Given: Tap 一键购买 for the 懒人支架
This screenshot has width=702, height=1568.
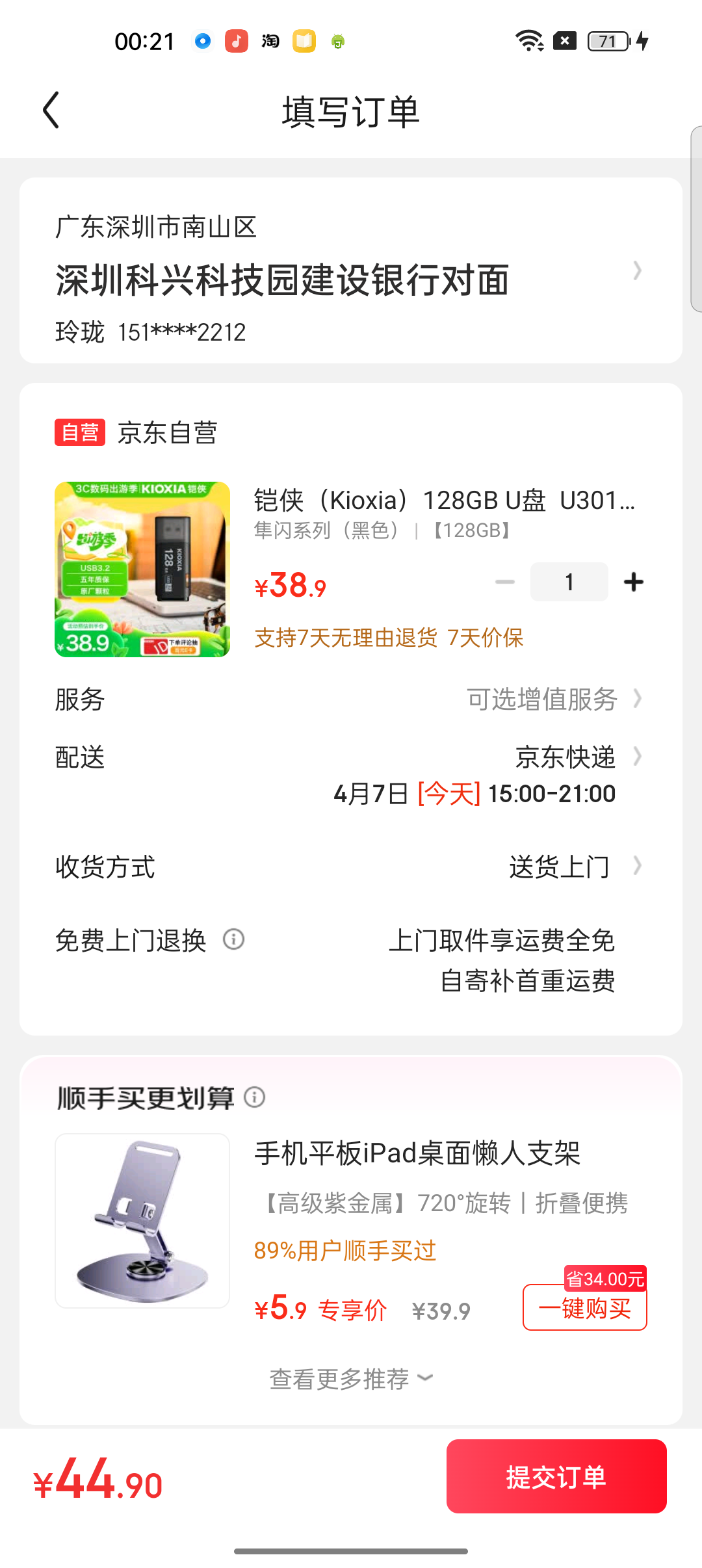Looking at the screenshot, I should click(x=584, y=1308).
